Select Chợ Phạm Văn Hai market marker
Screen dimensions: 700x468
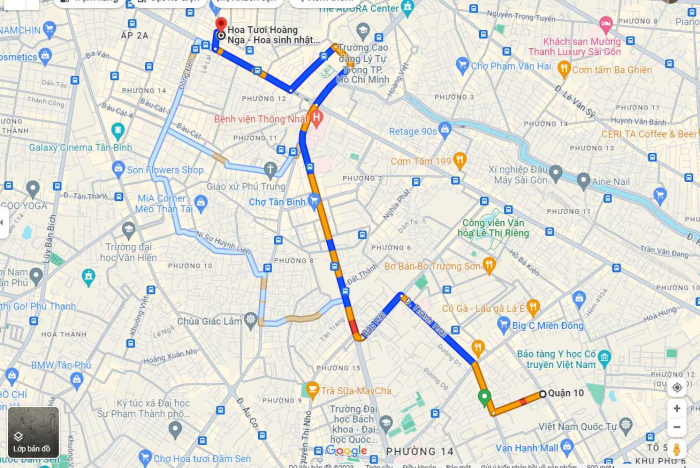click(x=461, y=66)
